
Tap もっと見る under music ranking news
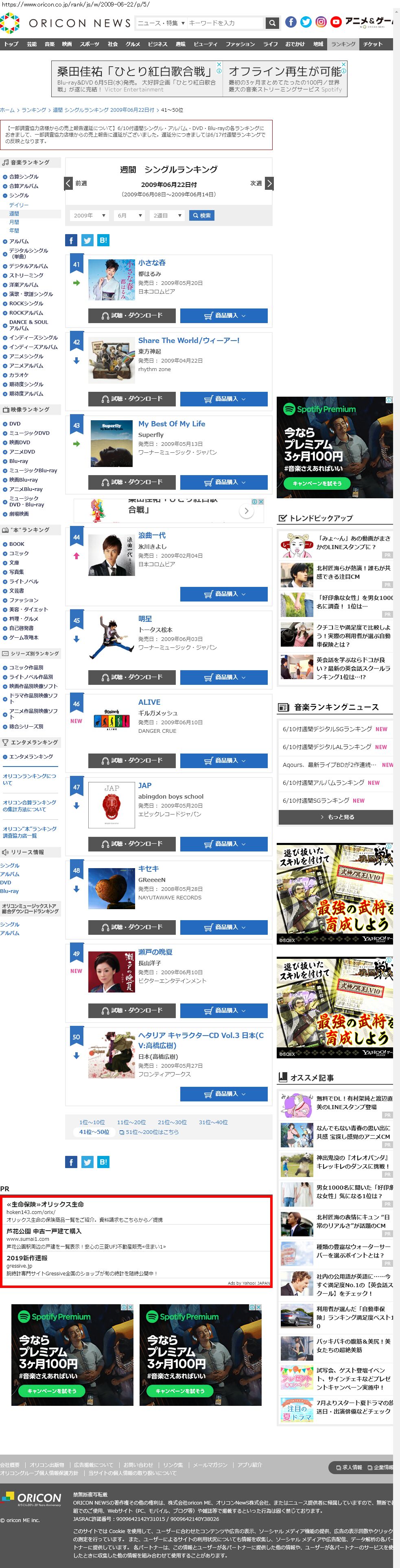pyautogui.click(x=336, y=817)
